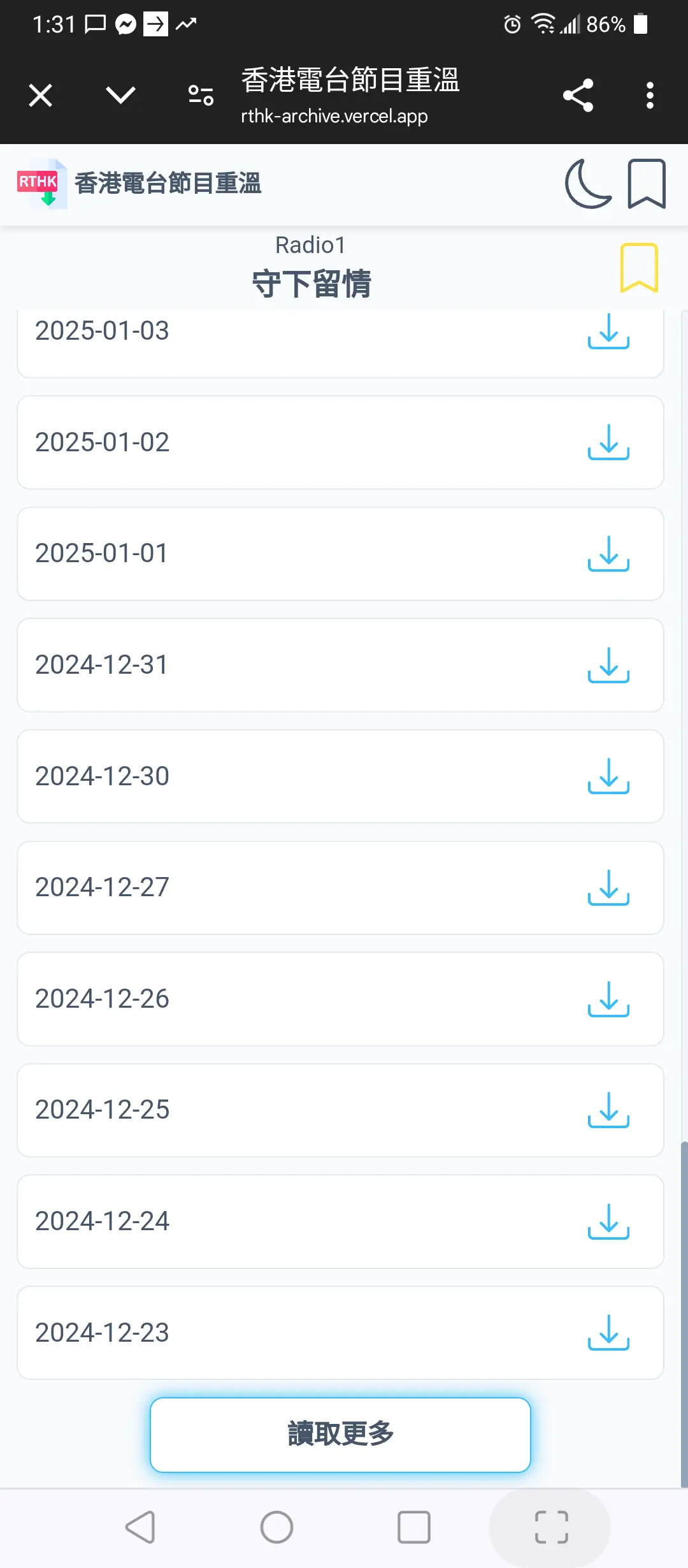Go back using the system back button
Viewport: 688px width, 1568px height.
tap(140, 1527)
